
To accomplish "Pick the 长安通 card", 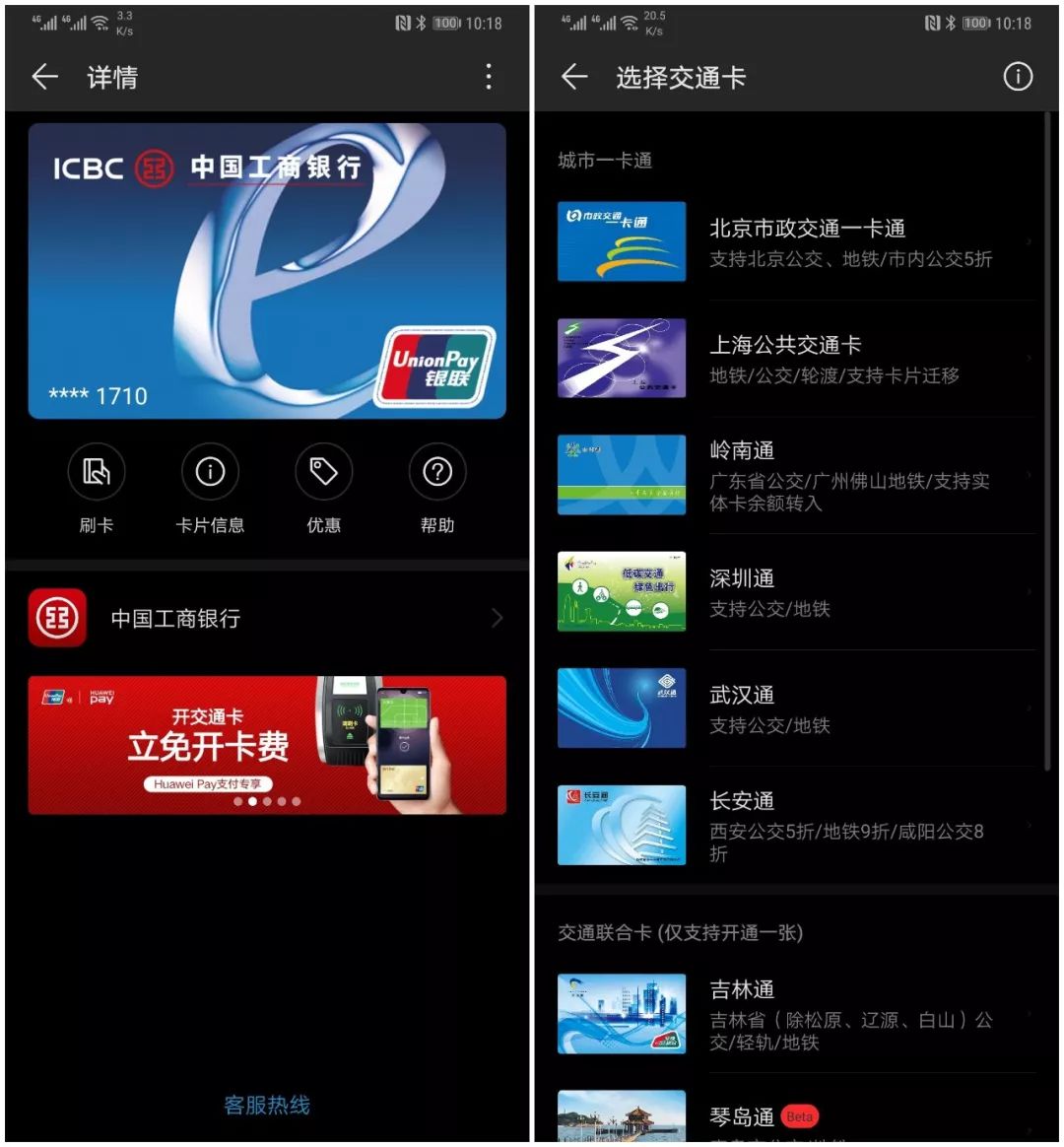I will [796, 826].
